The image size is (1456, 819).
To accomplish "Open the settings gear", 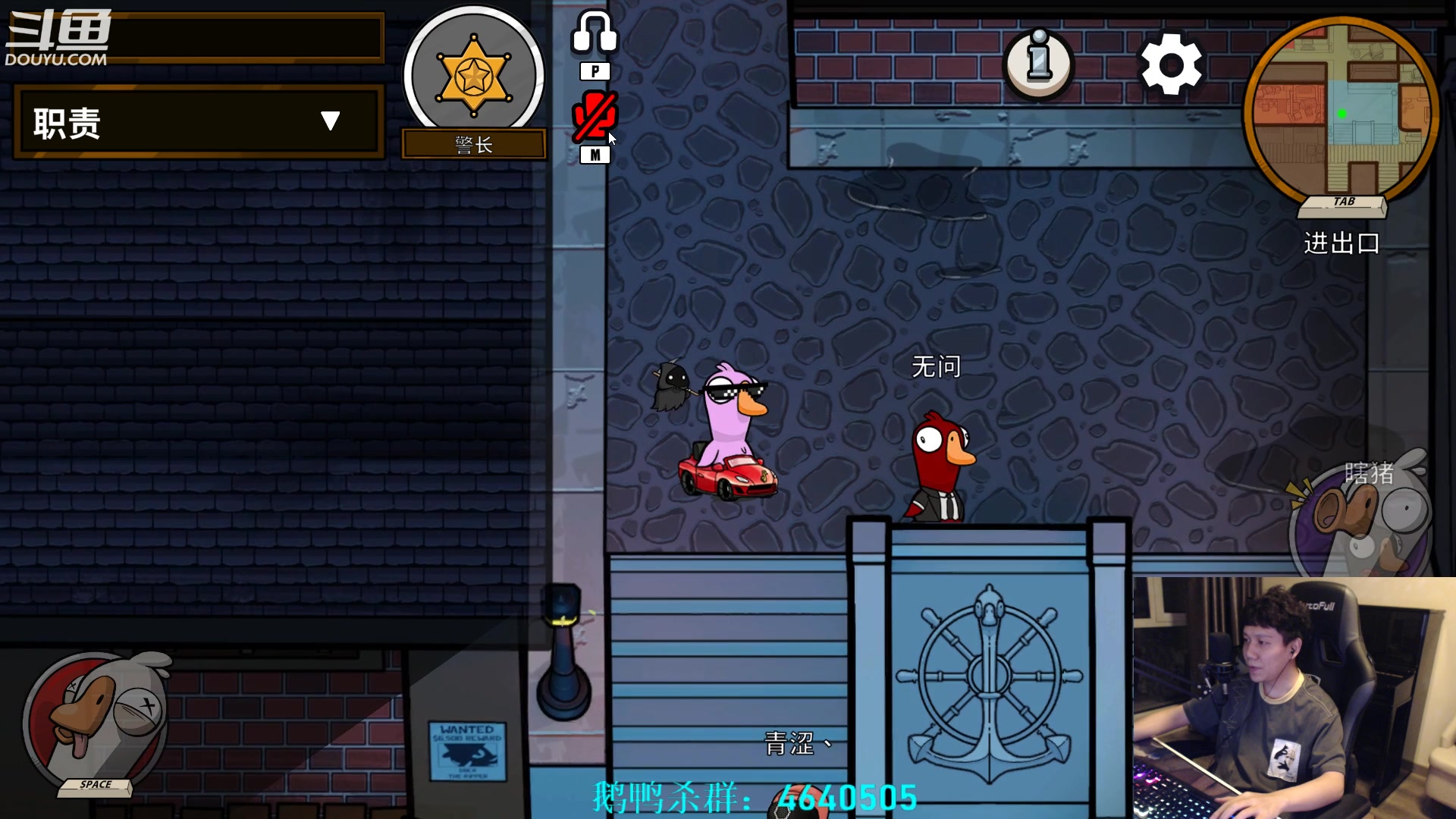I will point(1171,65).
